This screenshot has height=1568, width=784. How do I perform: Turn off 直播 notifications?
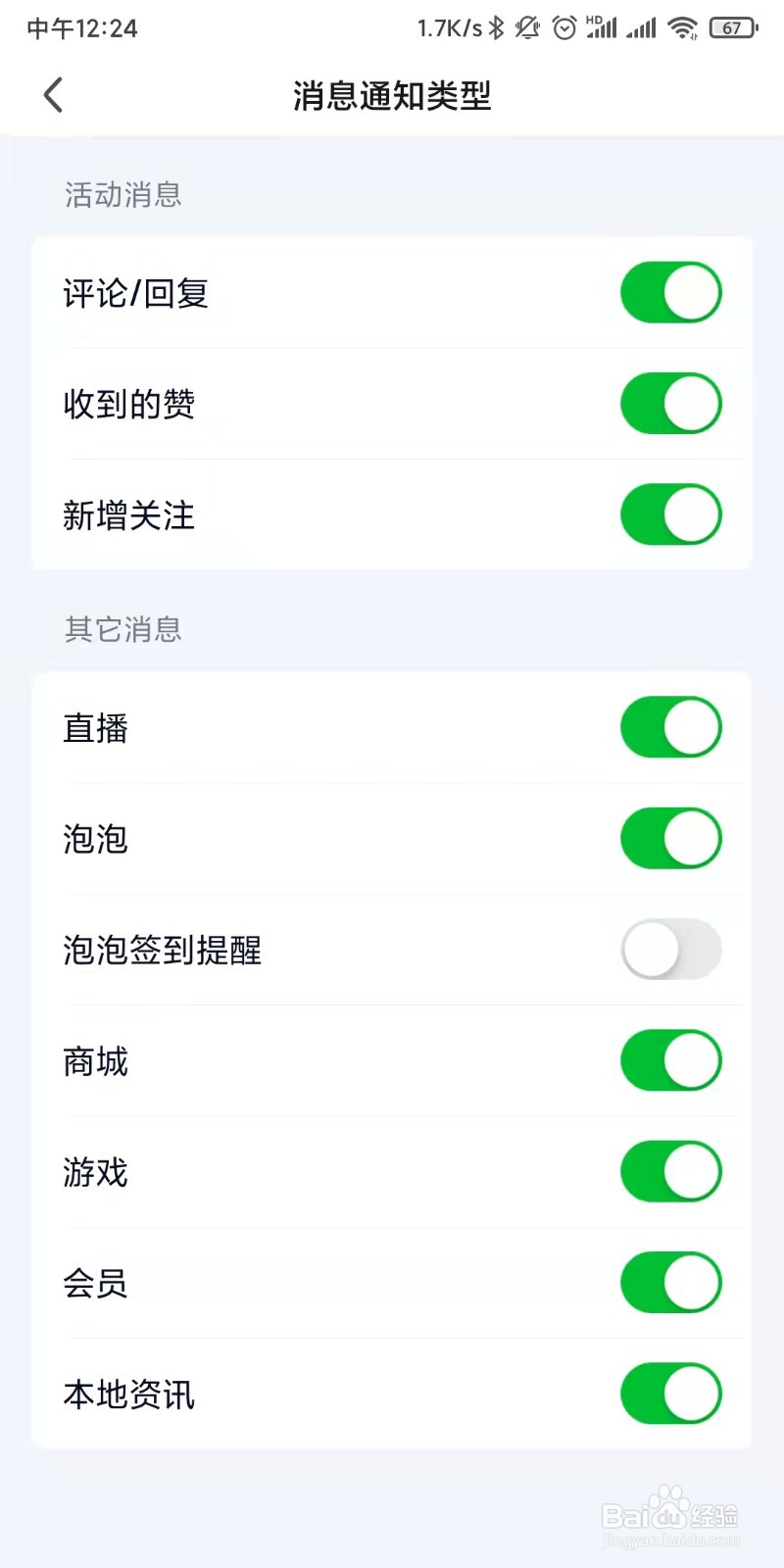point(671,727)
